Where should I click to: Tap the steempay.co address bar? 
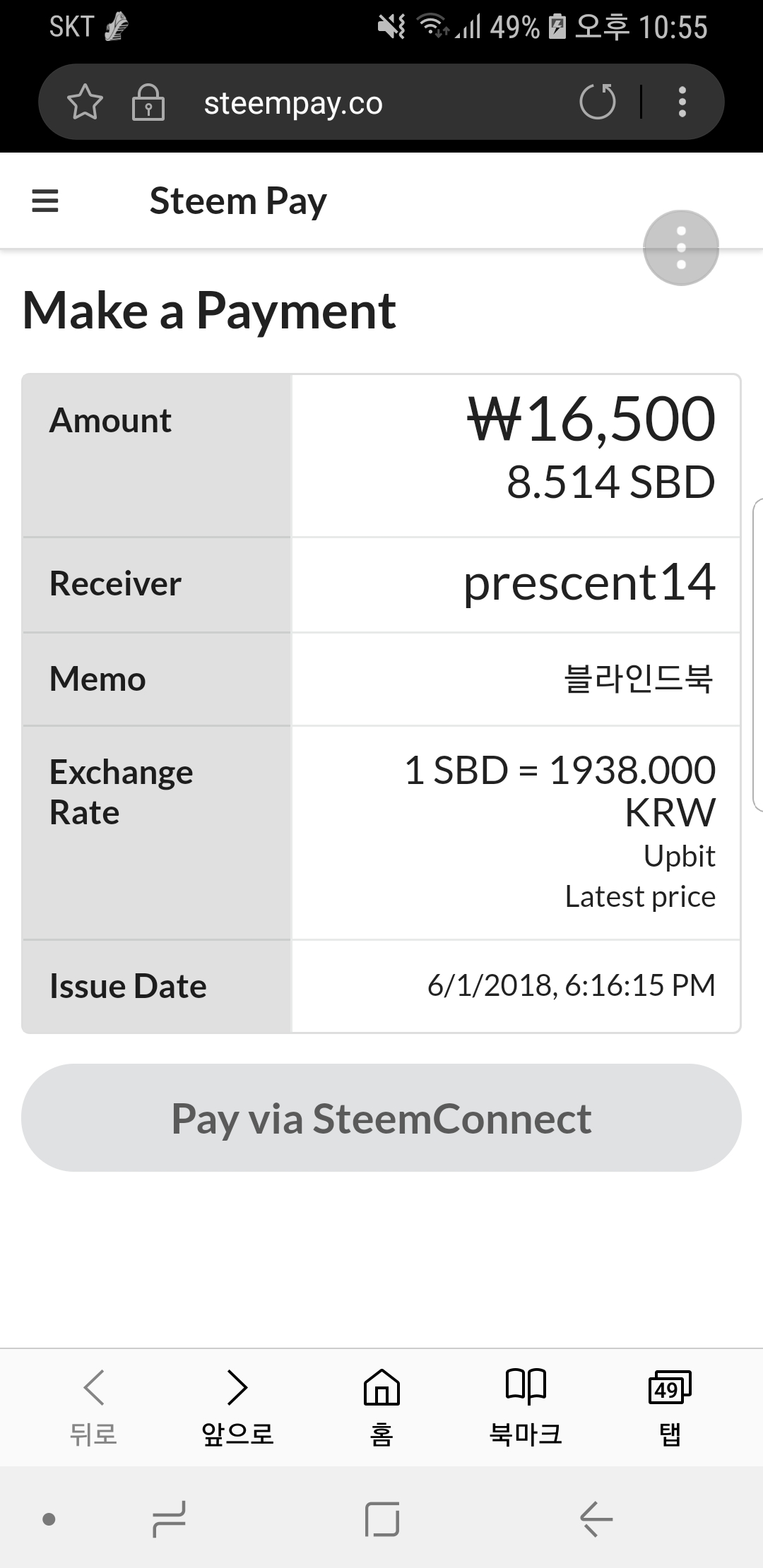pos(353,103)
